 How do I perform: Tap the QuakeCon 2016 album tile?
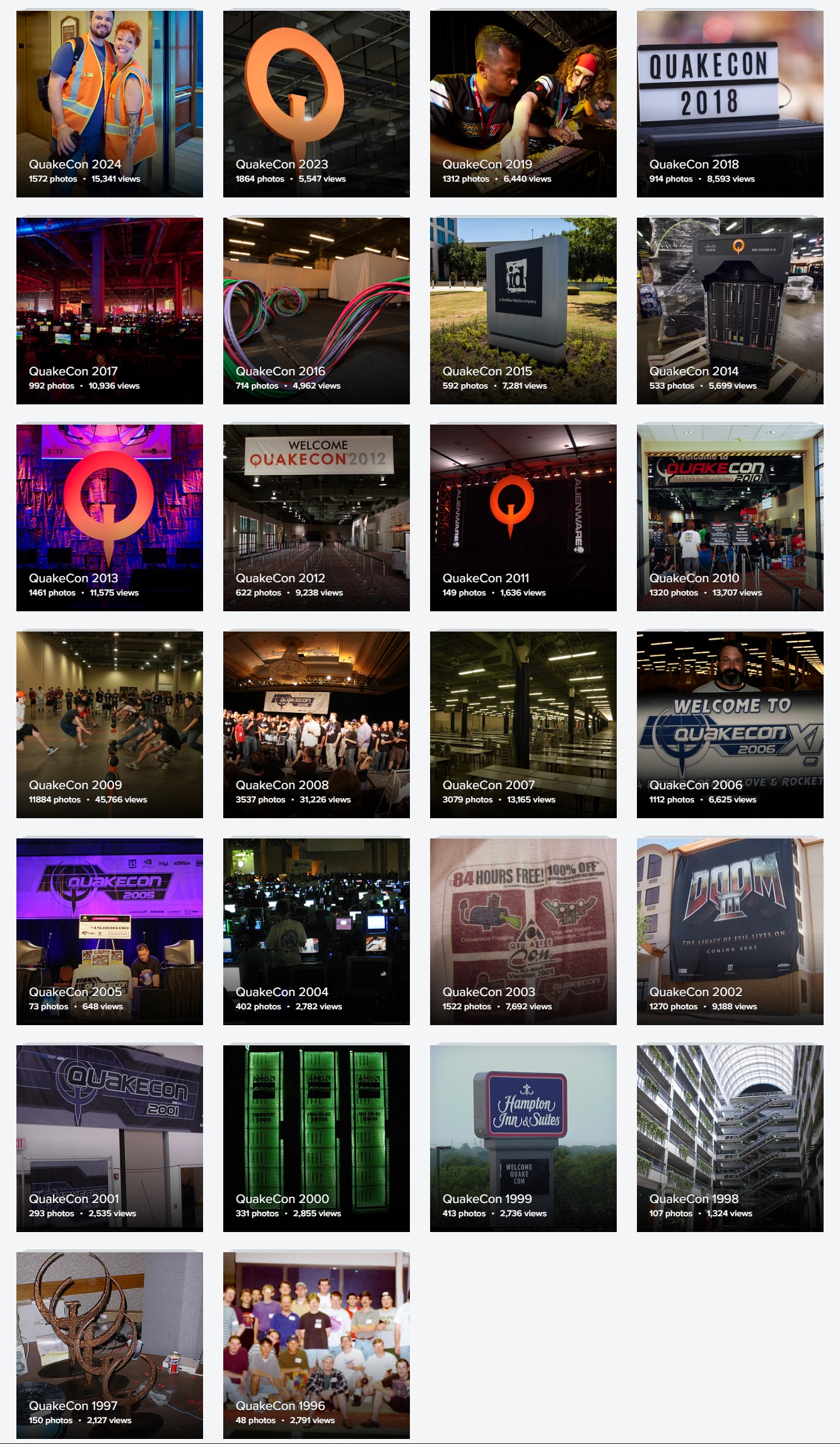[x=317, y=311]
